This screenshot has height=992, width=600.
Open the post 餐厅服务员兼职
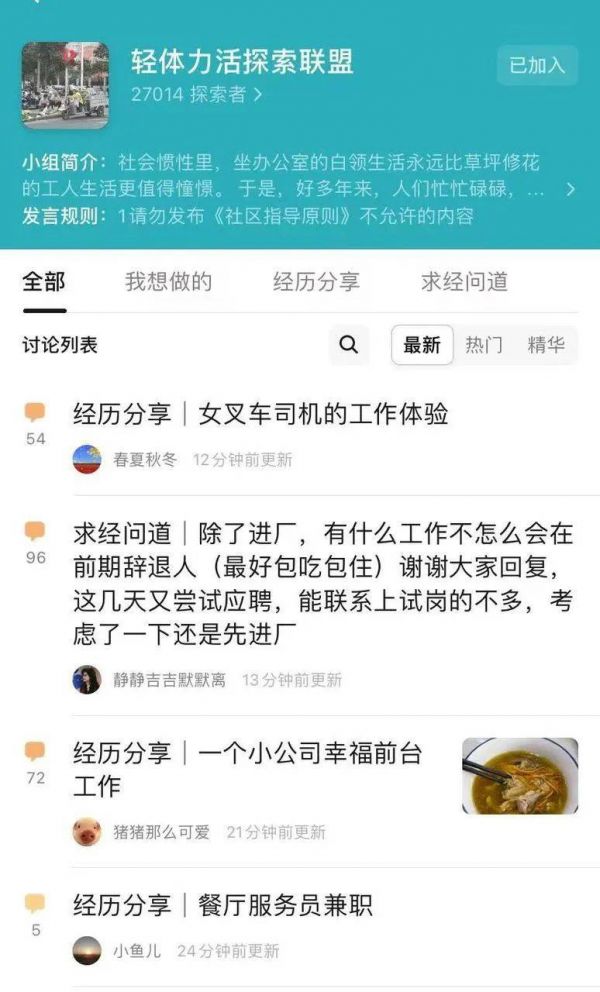(x=222, y=906)
